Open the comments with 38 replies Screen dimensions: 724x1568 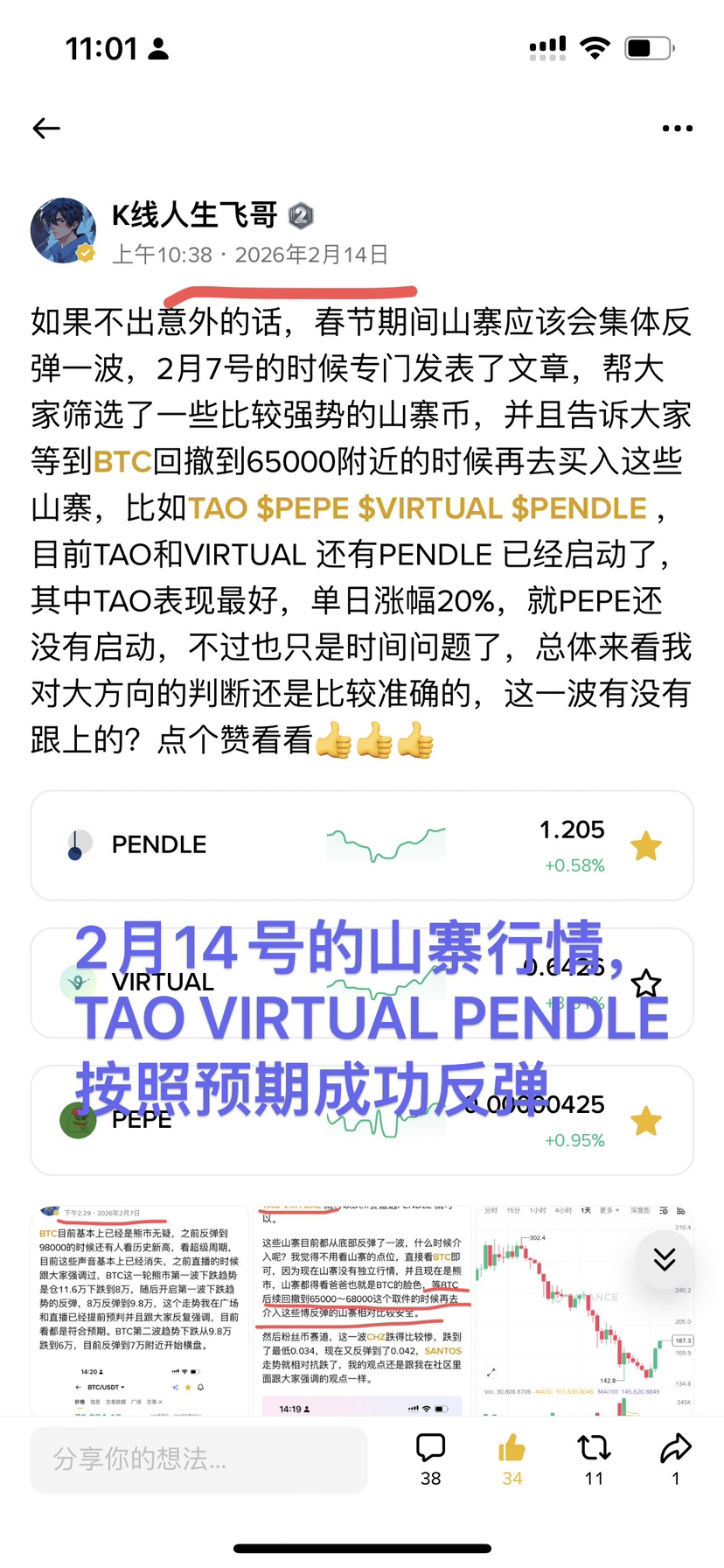(x=430, y=1459)
